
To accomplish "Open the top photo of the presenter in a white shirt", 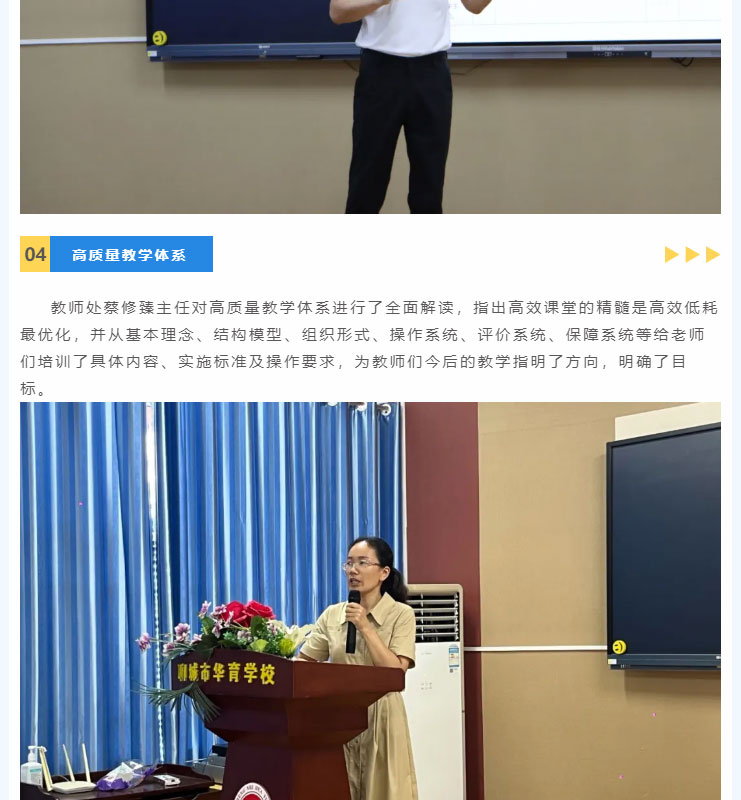I will click(370, 106).
